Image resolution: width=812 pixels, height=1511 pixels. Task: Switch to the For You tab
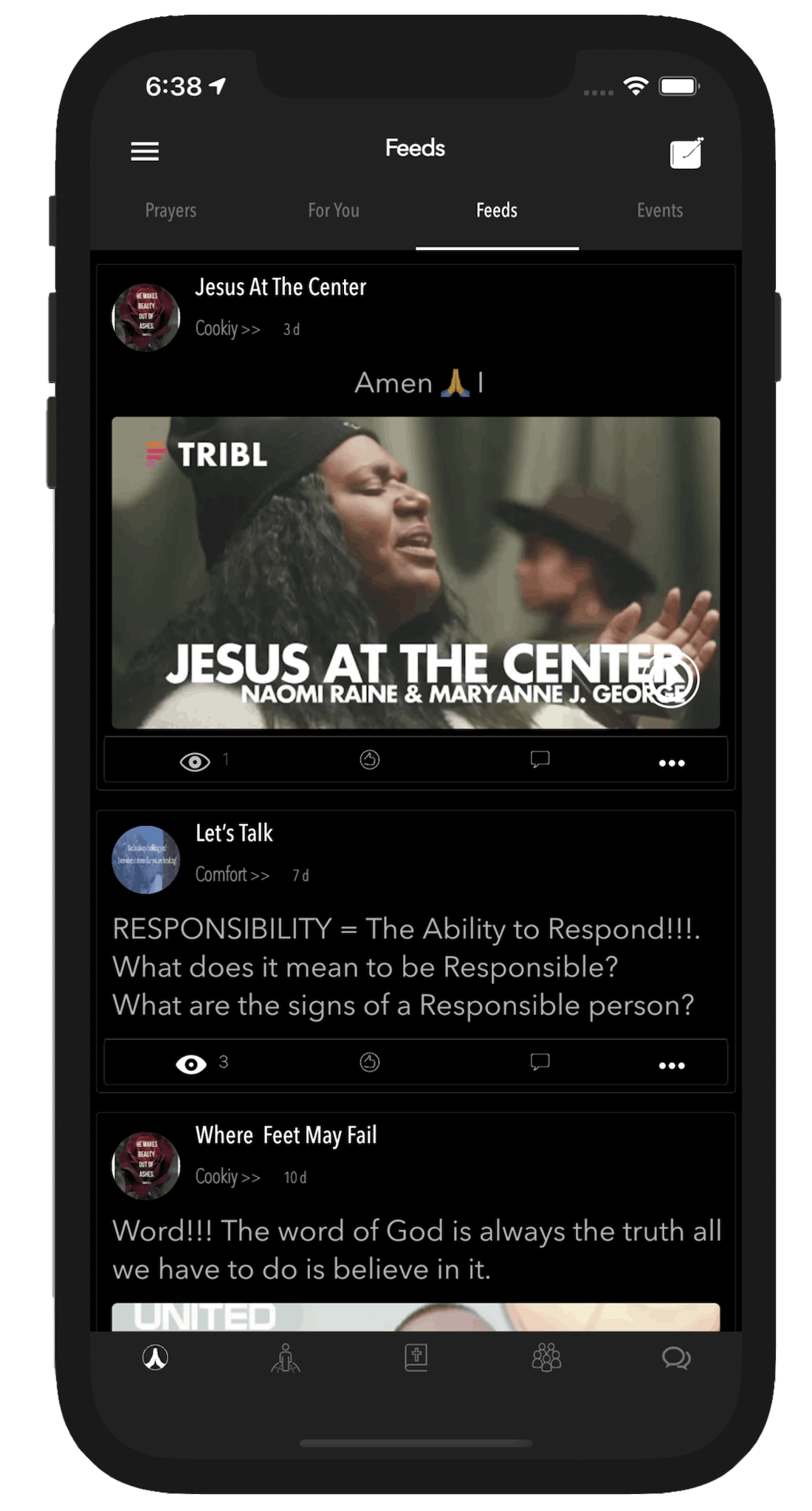[334, 210]
